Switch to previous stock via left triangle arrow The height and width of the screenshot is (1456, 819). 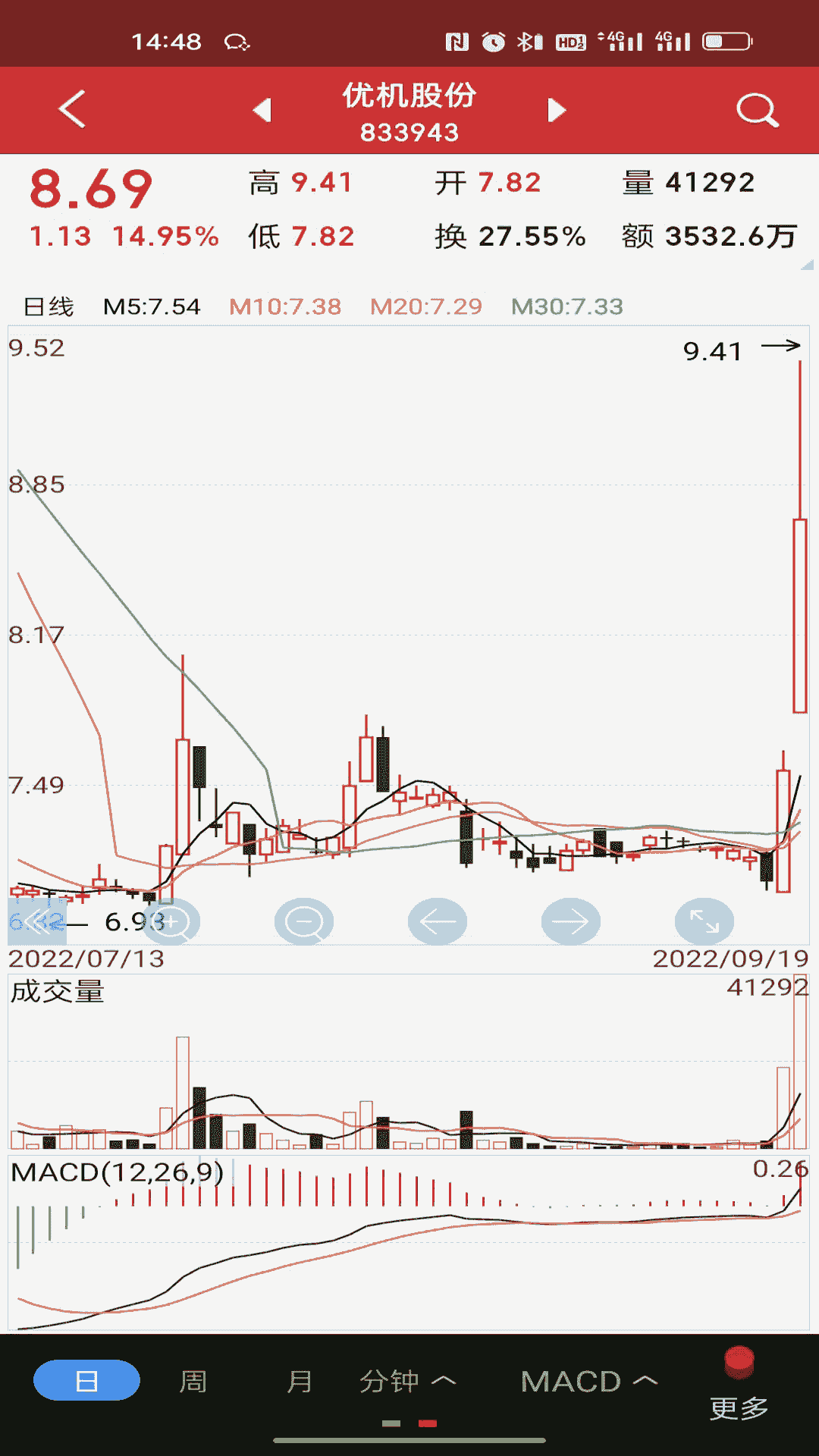(262, 110)
